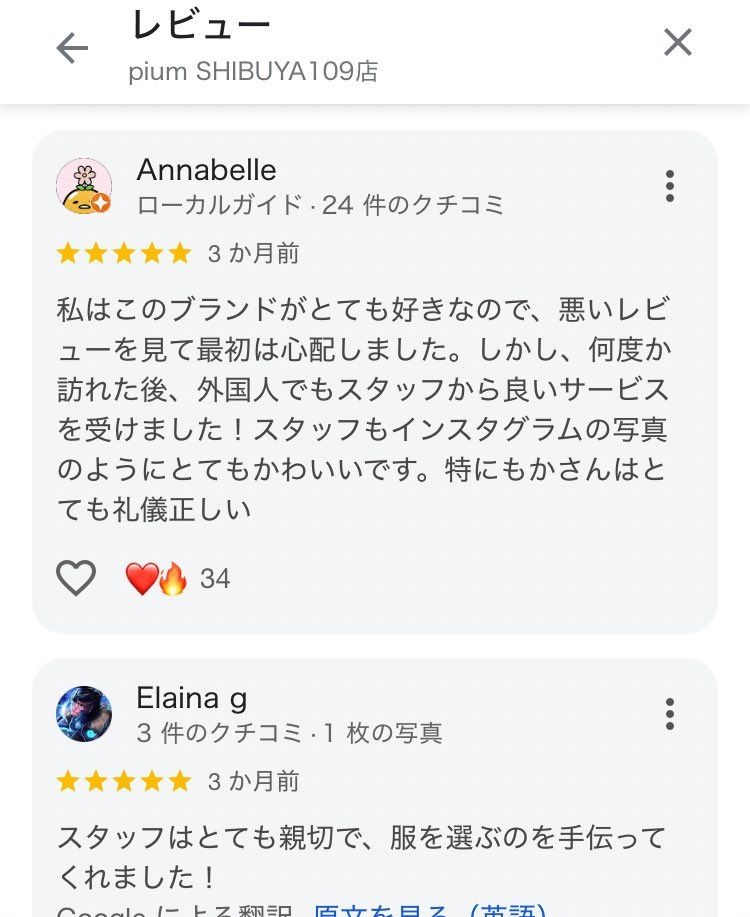Like Annabelle's review with the heart
The height and width of the screenshot is (917, 750).
pos(76,578)
